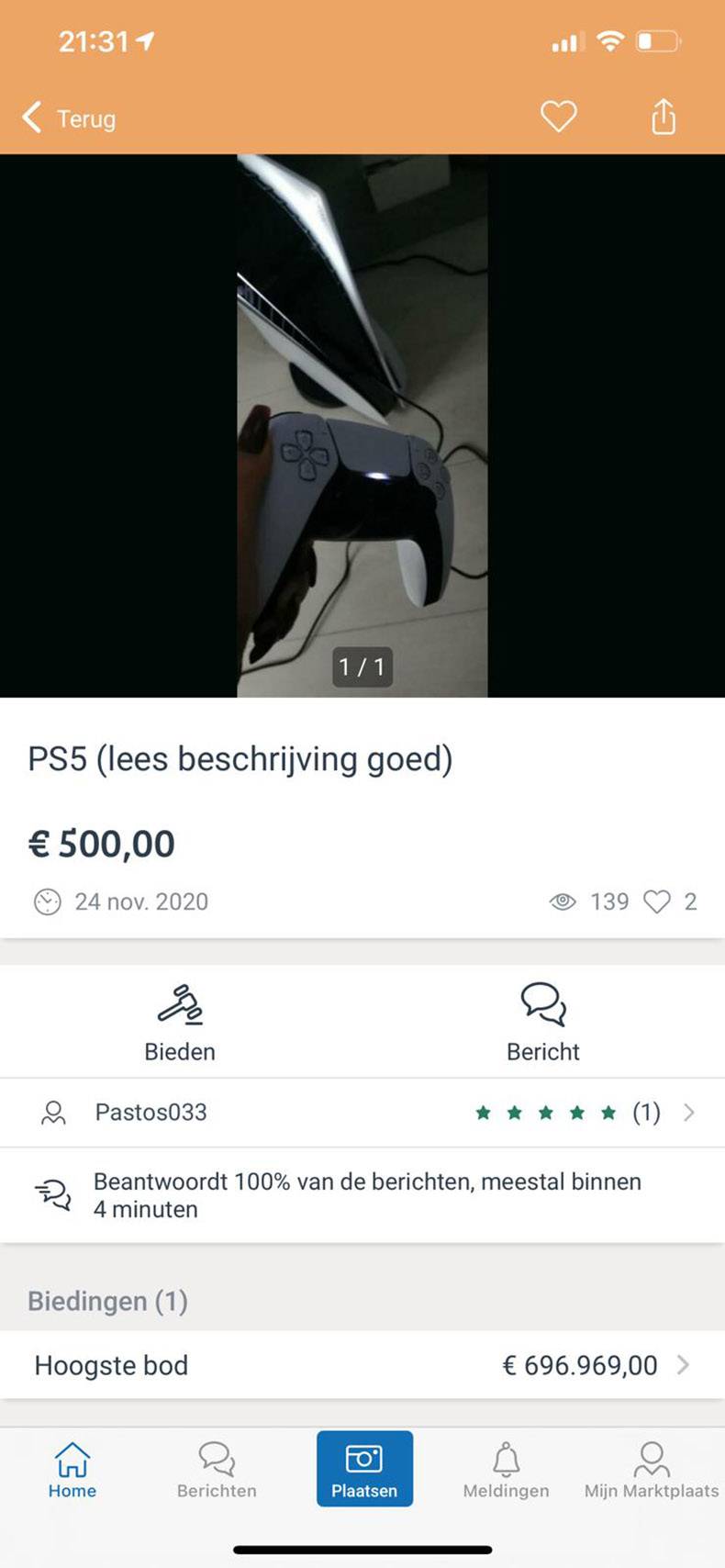The width and height of the screenshot is (725, 1568).
Task: Share this PS5 listing
Action: (663, 118)
